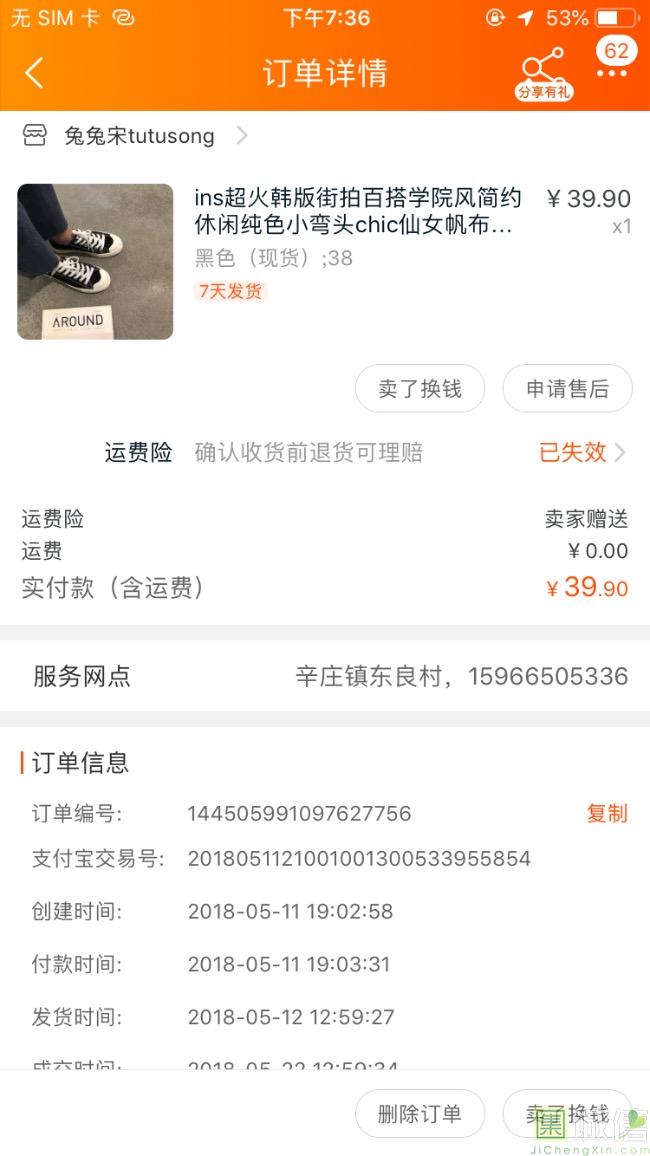Screen dimensions: 650x1156
Task: Delete this order with 删除订单
Action: coord(420,1114)
